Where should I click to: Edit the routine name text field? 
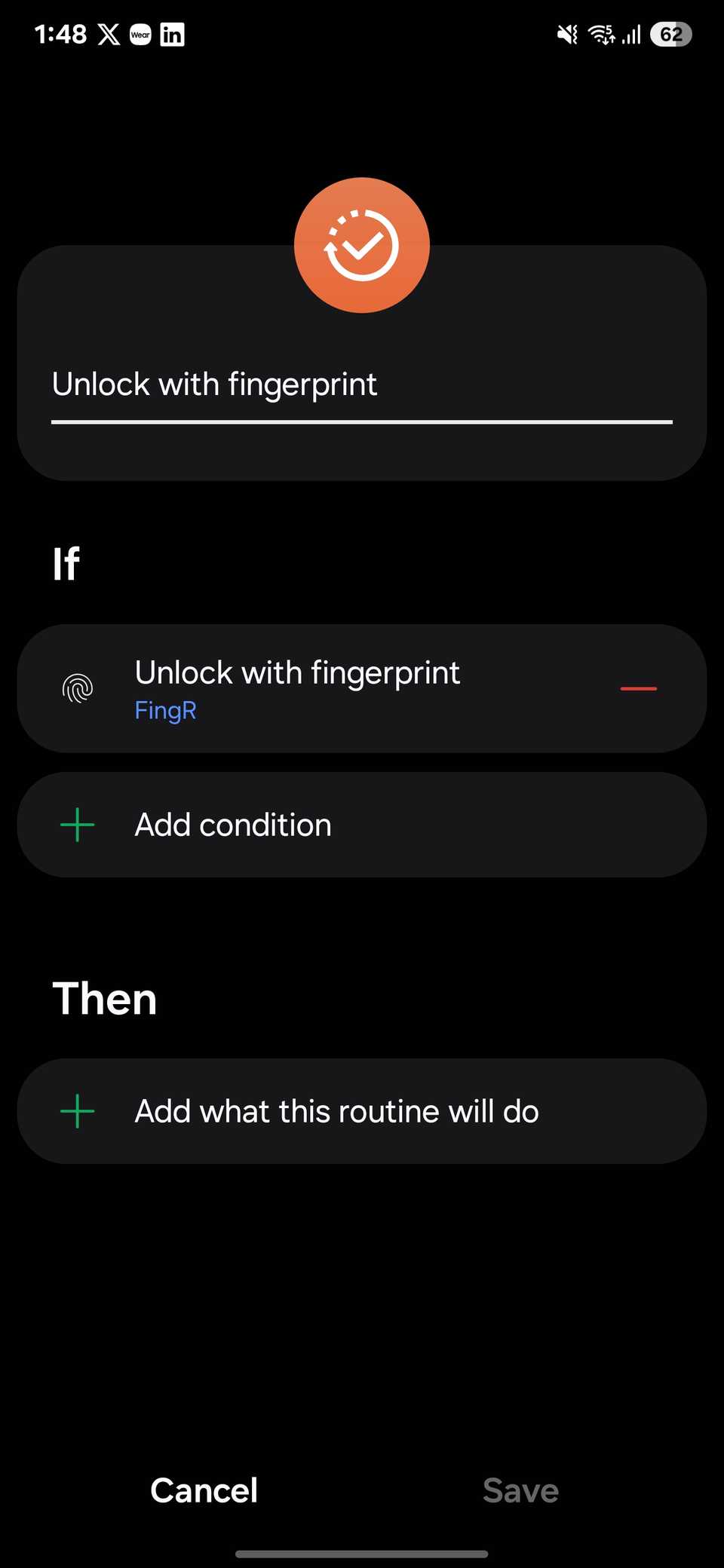point(362,384)
